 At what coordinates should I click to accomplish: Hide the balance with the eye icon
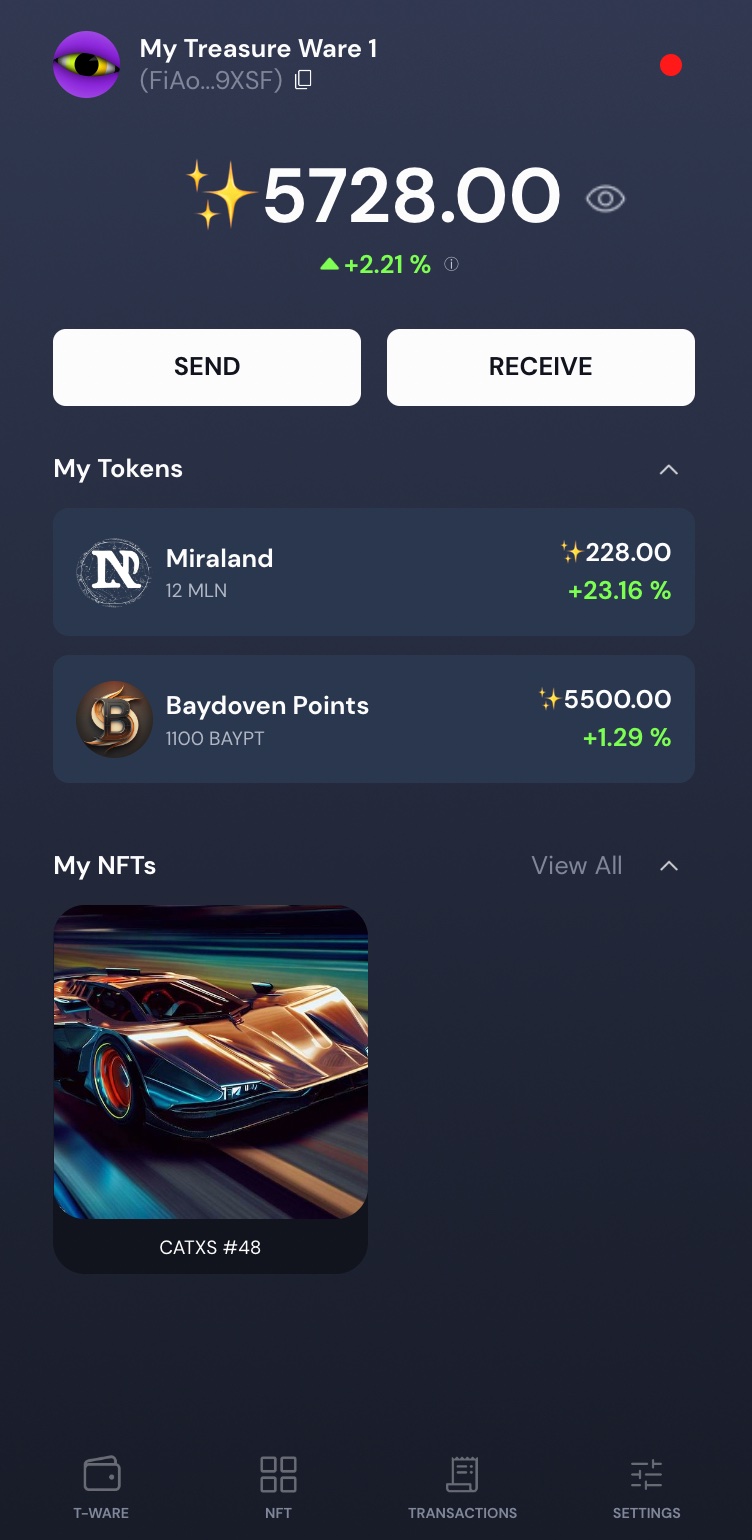tap(605, 199)
